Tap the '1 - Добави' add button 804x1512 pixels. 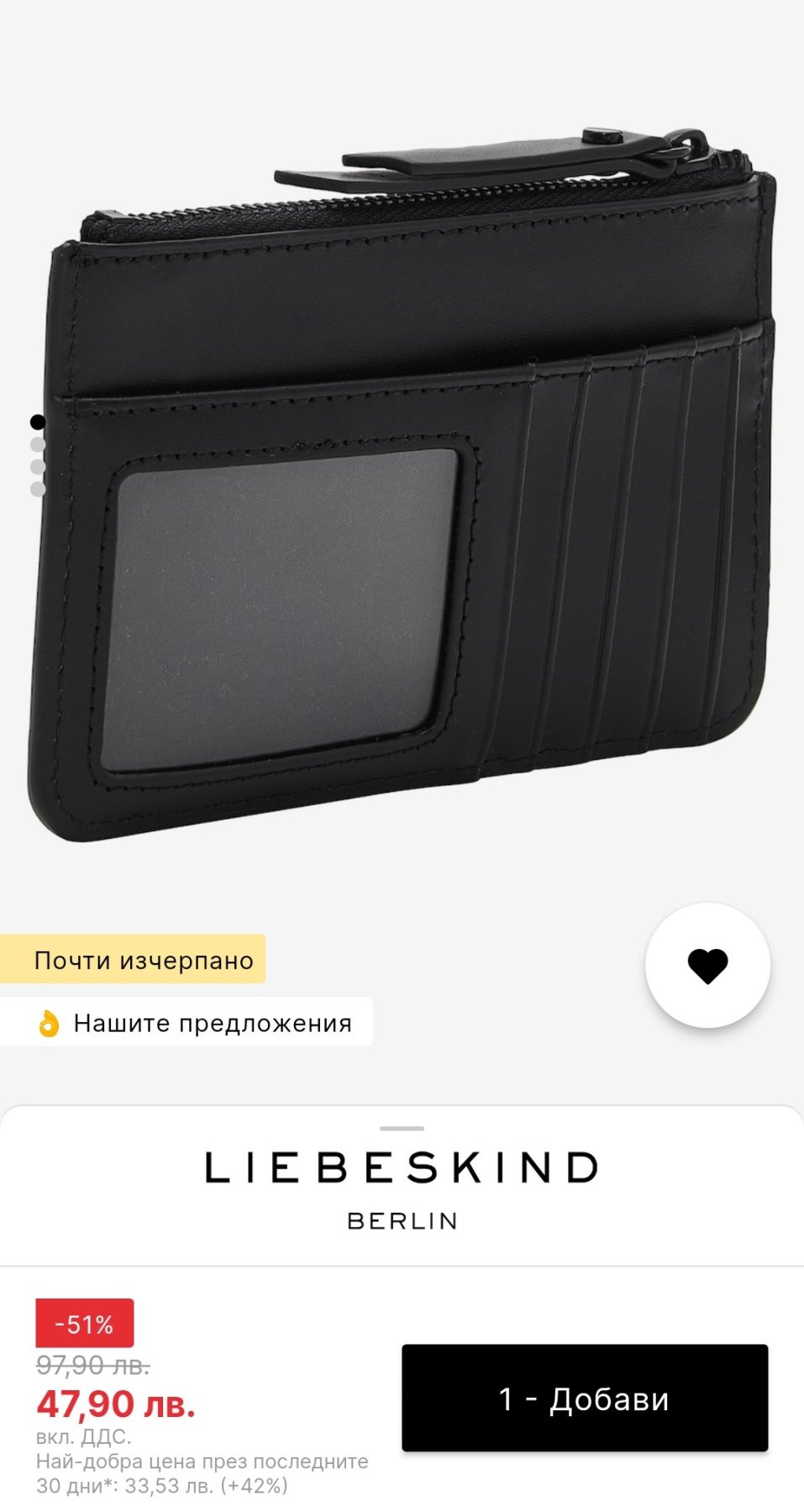click(x=585, y=1399)
